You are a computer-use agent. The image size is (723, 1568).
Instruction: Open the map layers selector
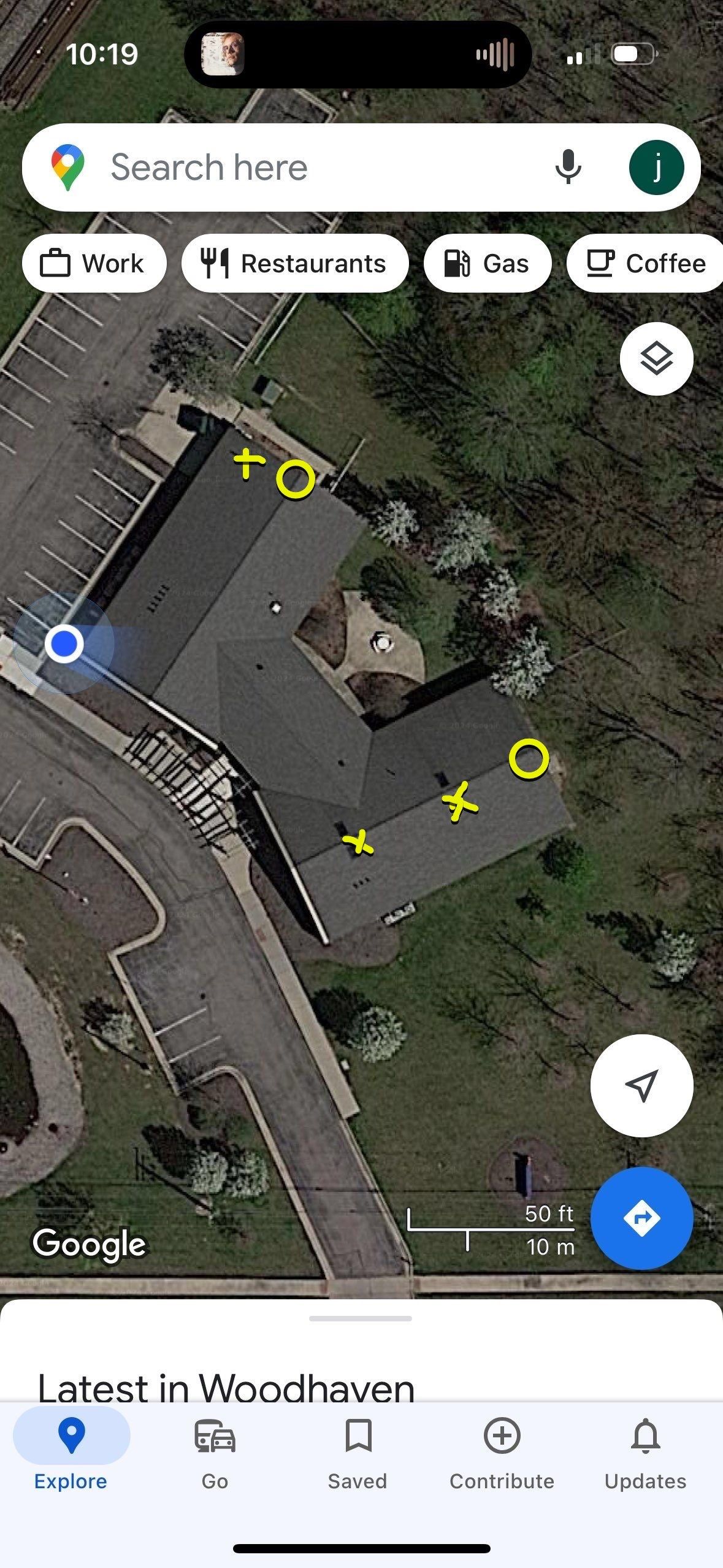coord(656,358)
